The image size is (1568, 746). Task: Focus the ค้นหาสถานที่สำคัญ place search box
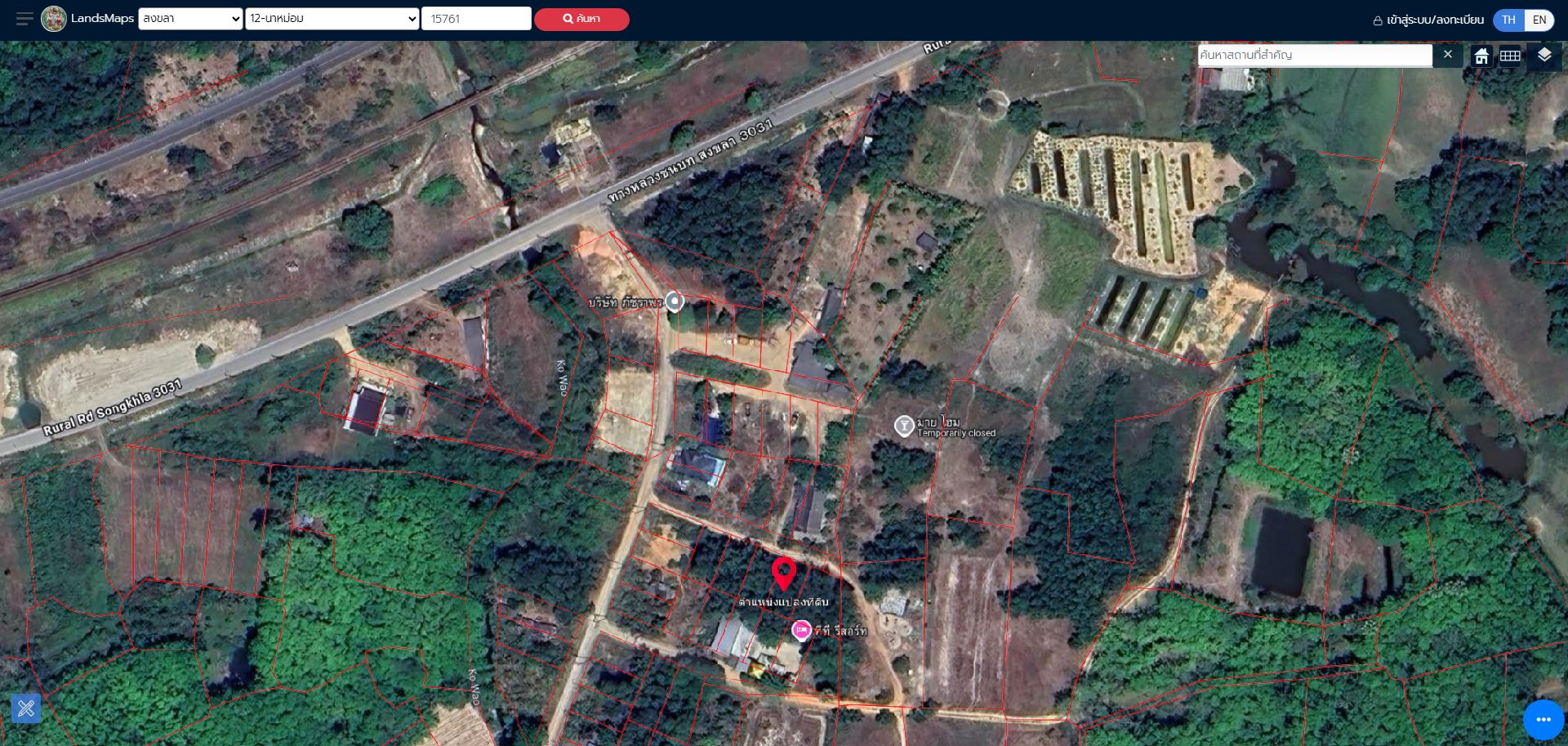1315,55
